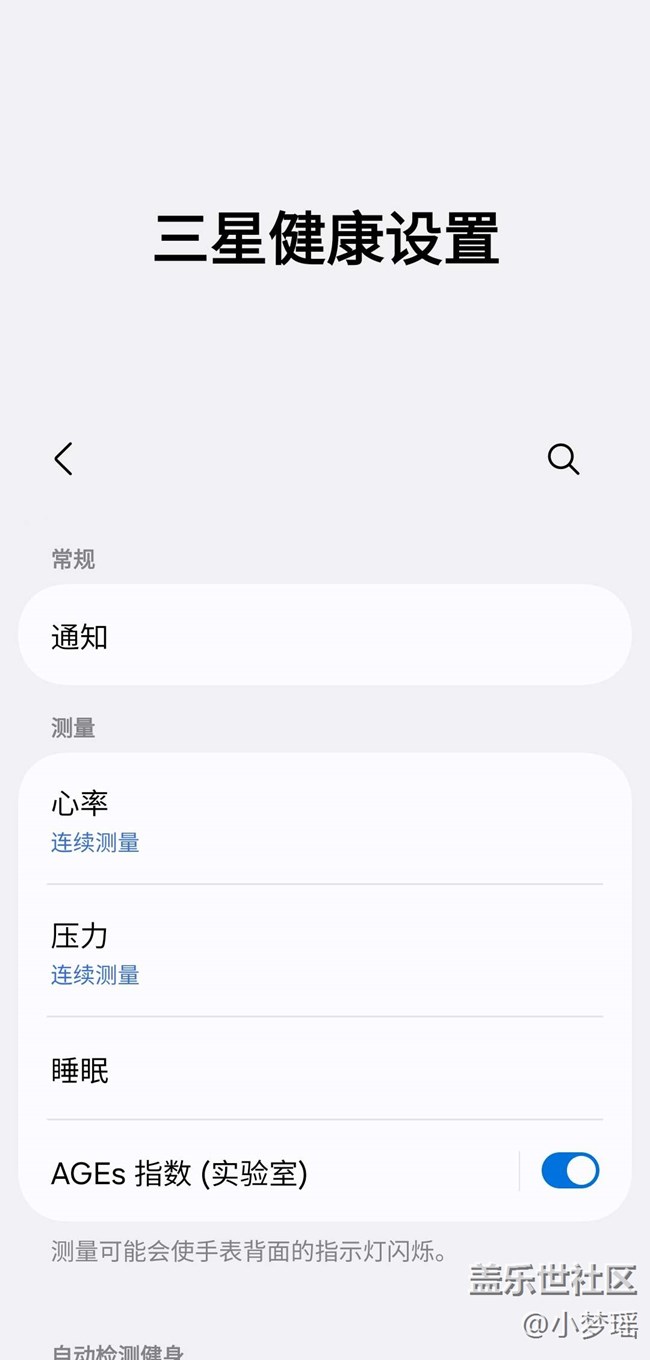Image resolution: width=650 pixels, height=1360 pixels.
Task: Open the AGEs 指数 (实验室) row
Action: (270, 1172)
